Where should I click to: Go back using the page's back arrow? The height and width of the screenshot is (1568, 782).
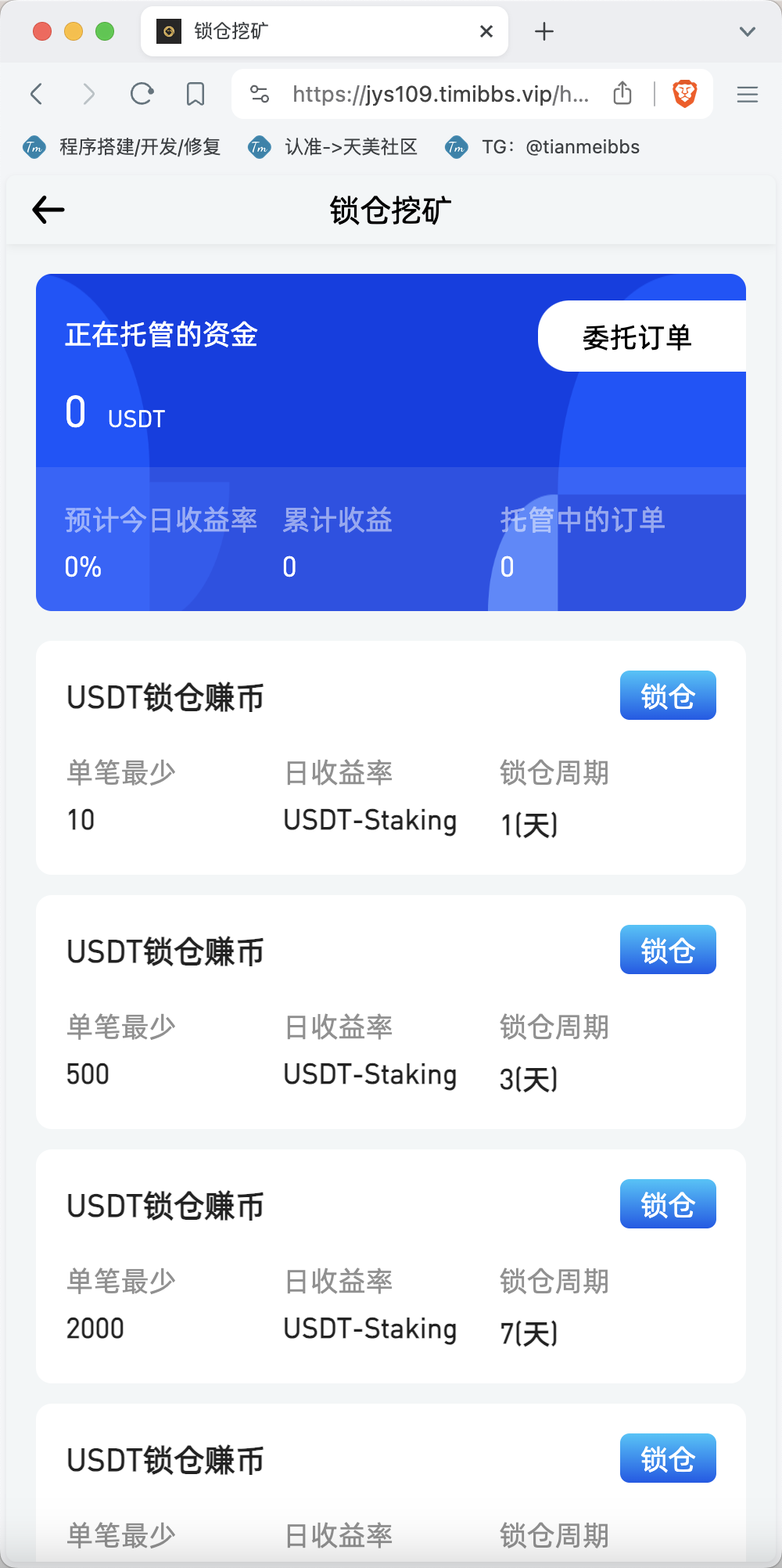pos(48,210)
